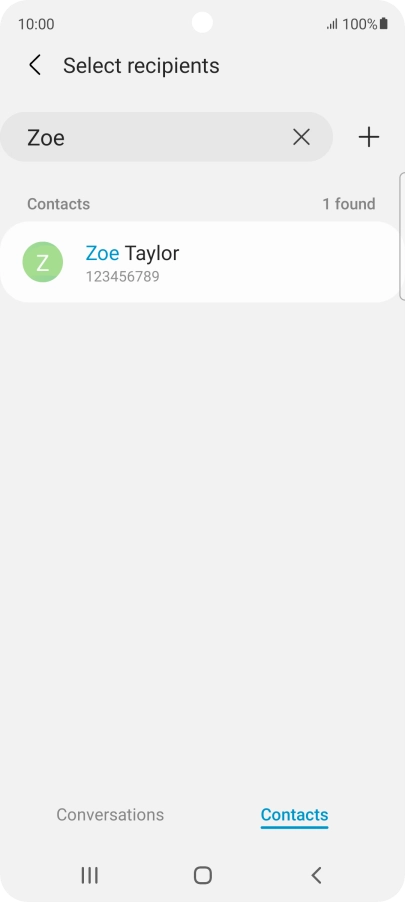Clear the Zoe search text
The image size is (405, 902).
pos(301,137)
